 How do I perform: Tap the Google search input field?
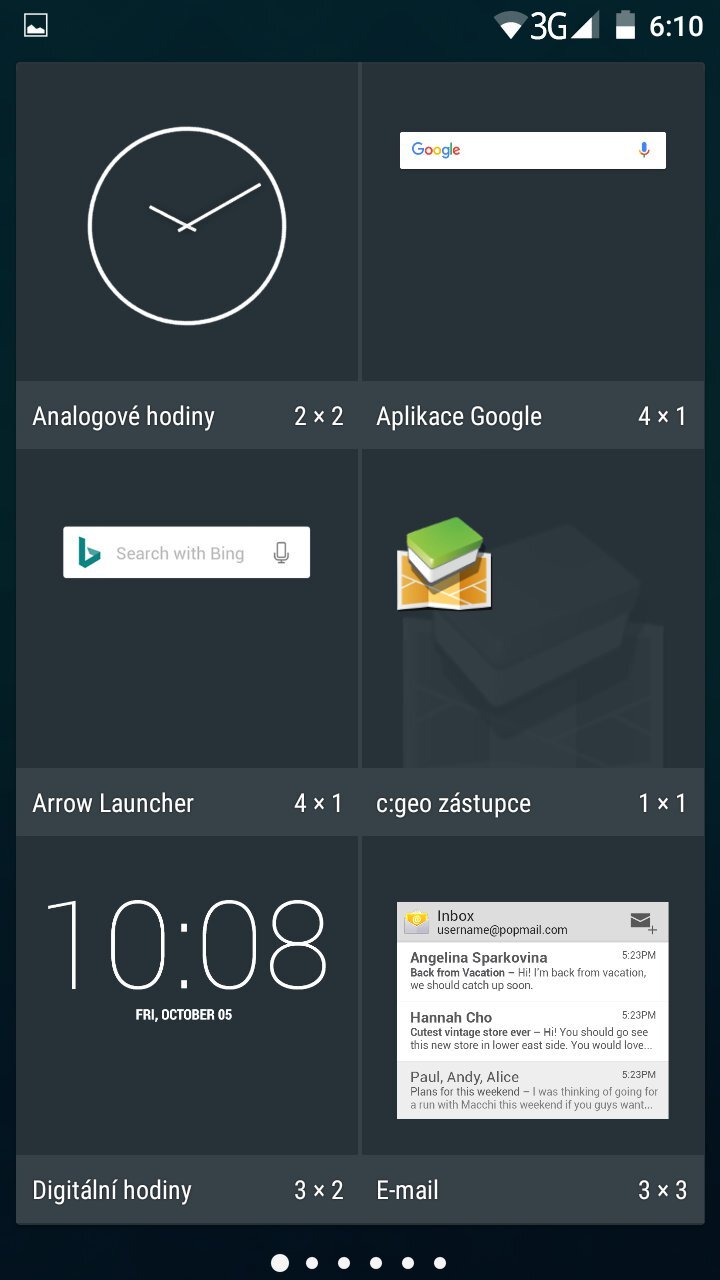click(x=510, y=150)
